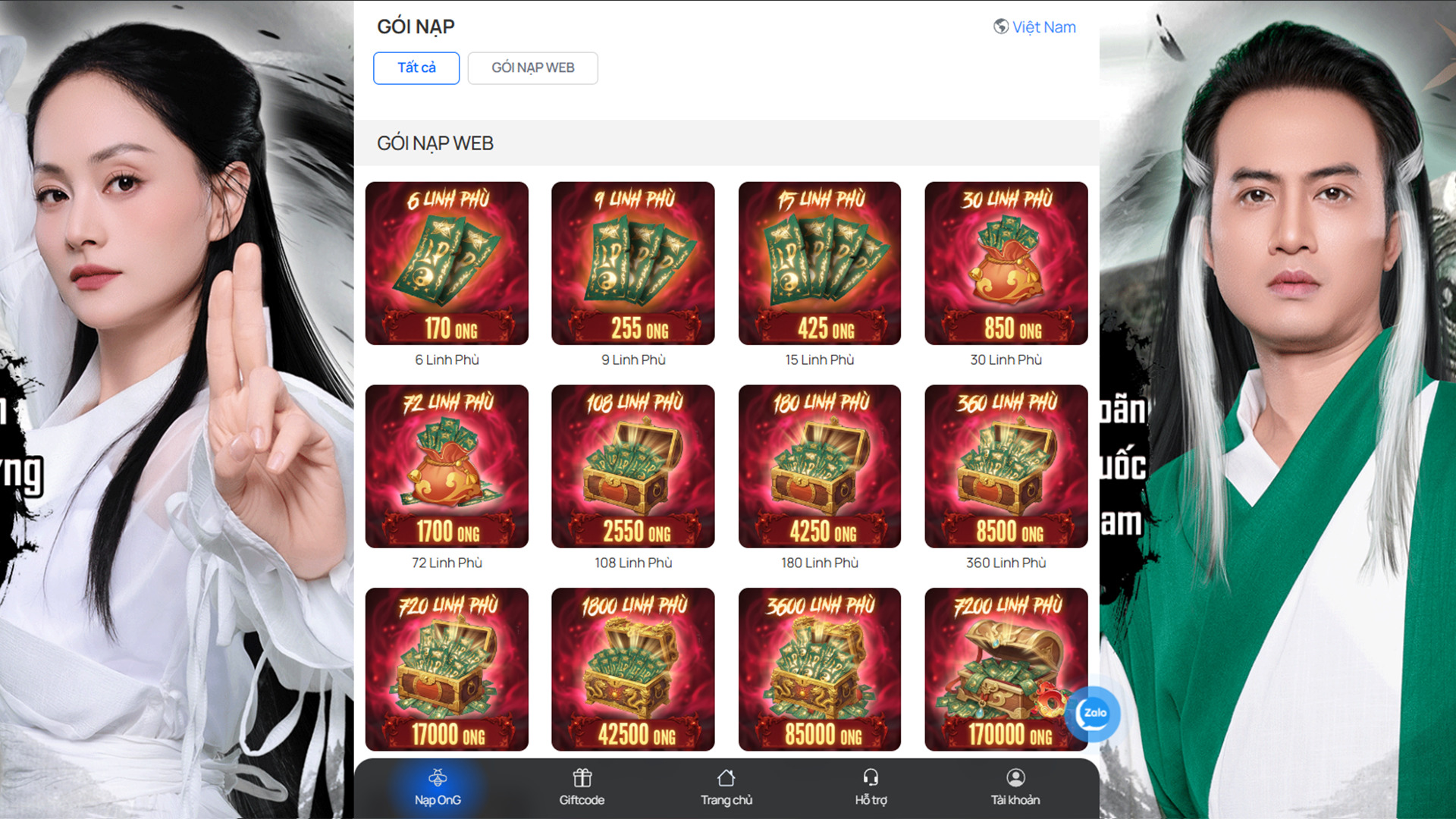
Task: Pick the 1800 Linh Phù package
Action: tap(632, 669)
